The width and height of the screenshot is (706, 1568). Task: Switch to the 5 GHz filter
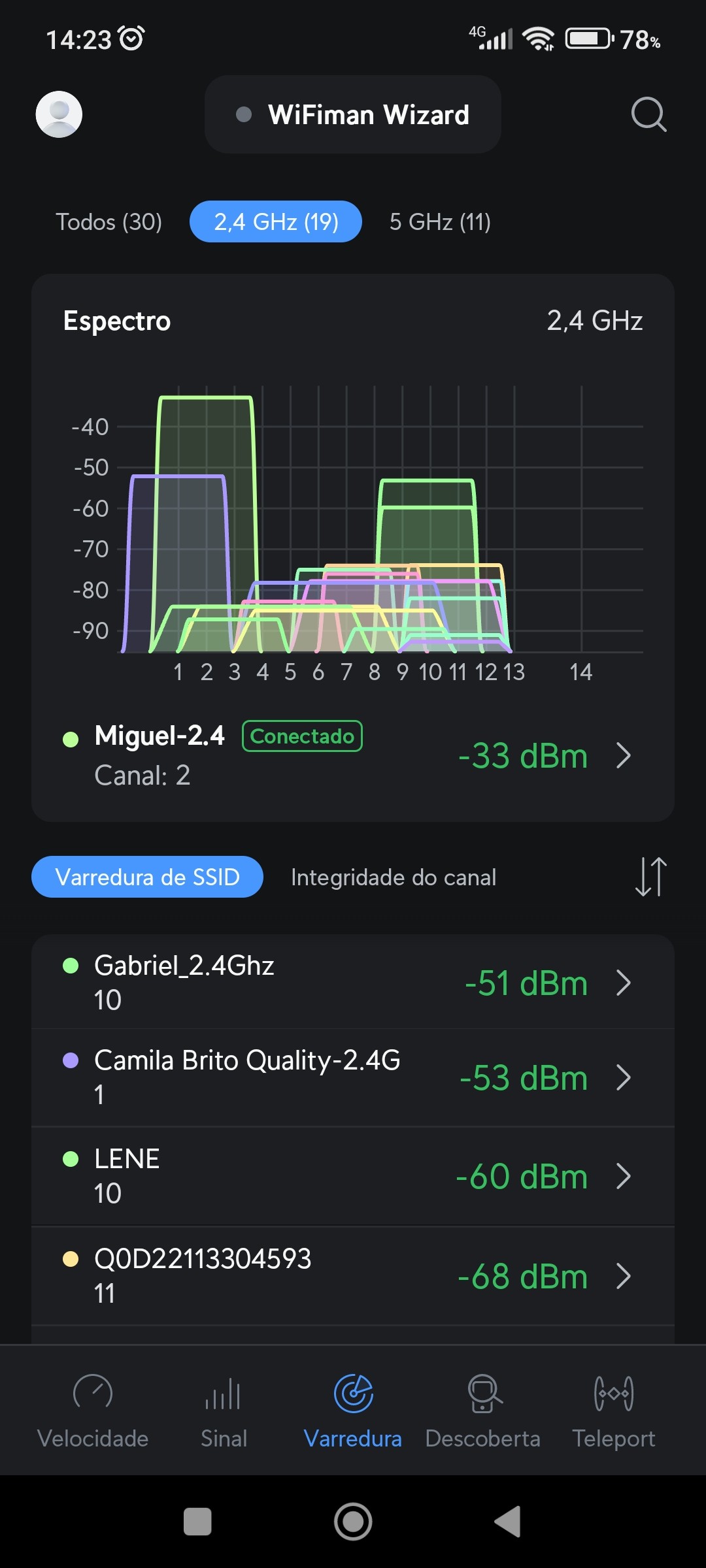440,222
